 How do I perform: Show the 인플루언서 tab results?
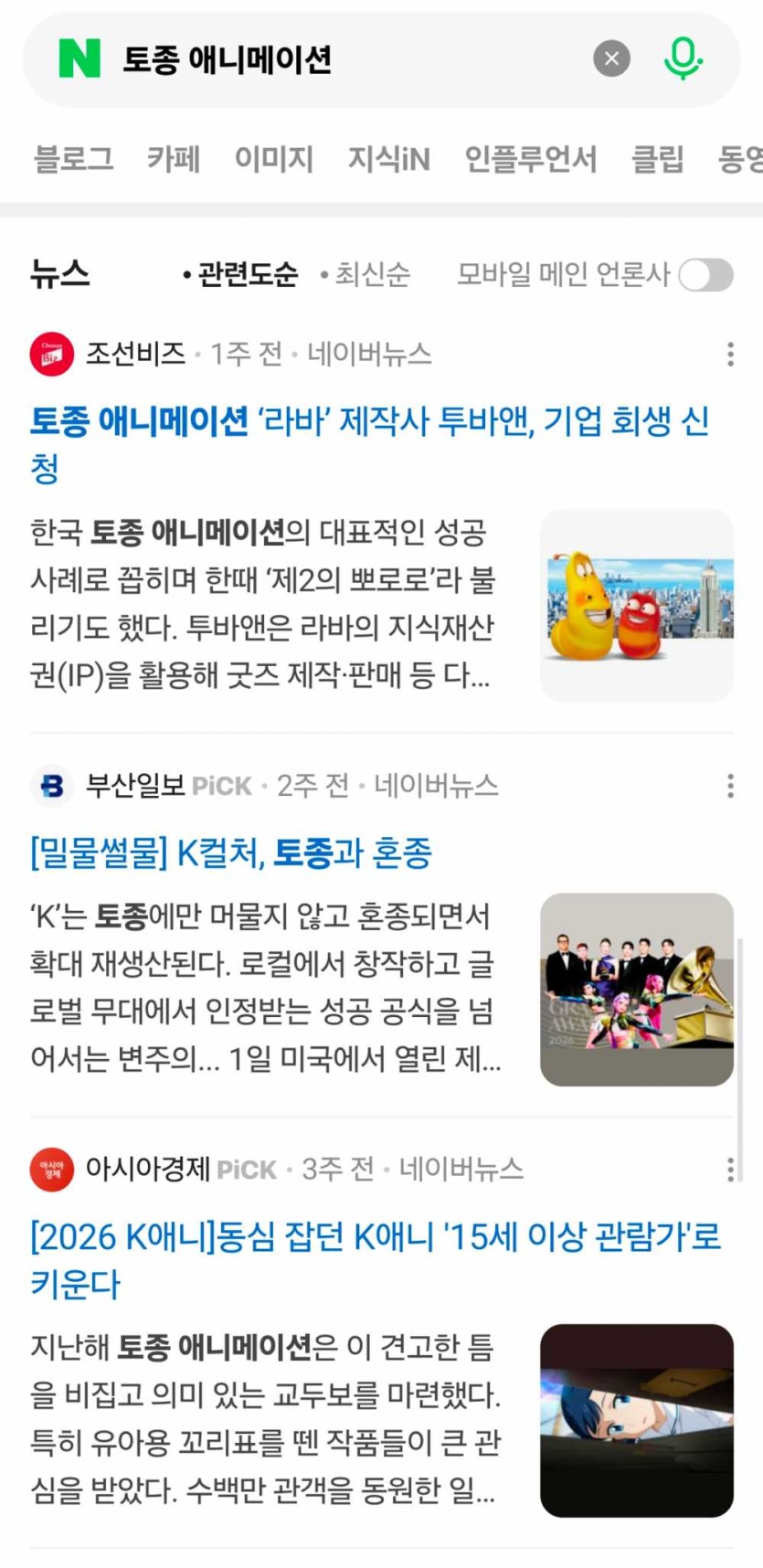point(530,159)
